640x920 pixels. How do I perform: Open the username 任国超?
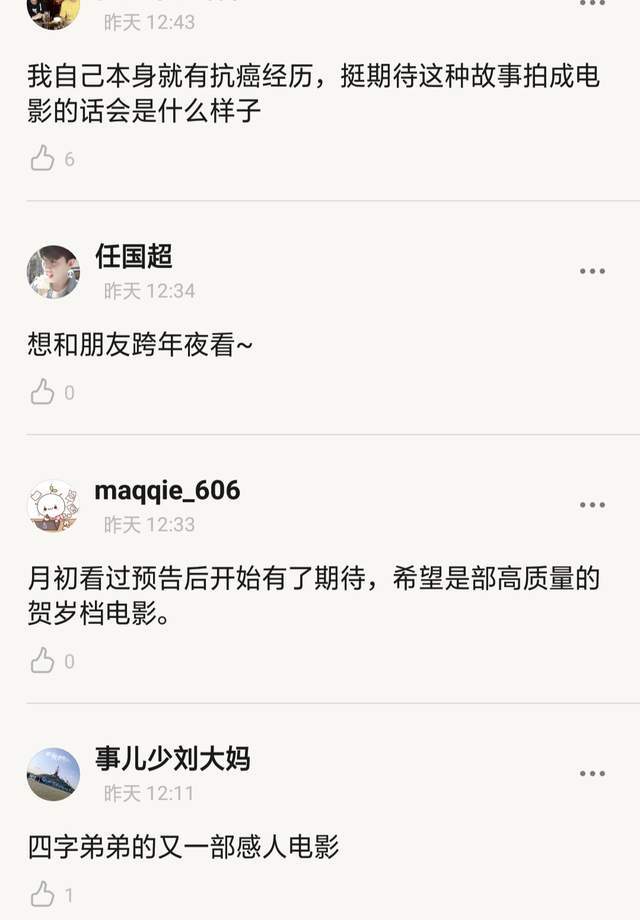[x=134, y=256]
